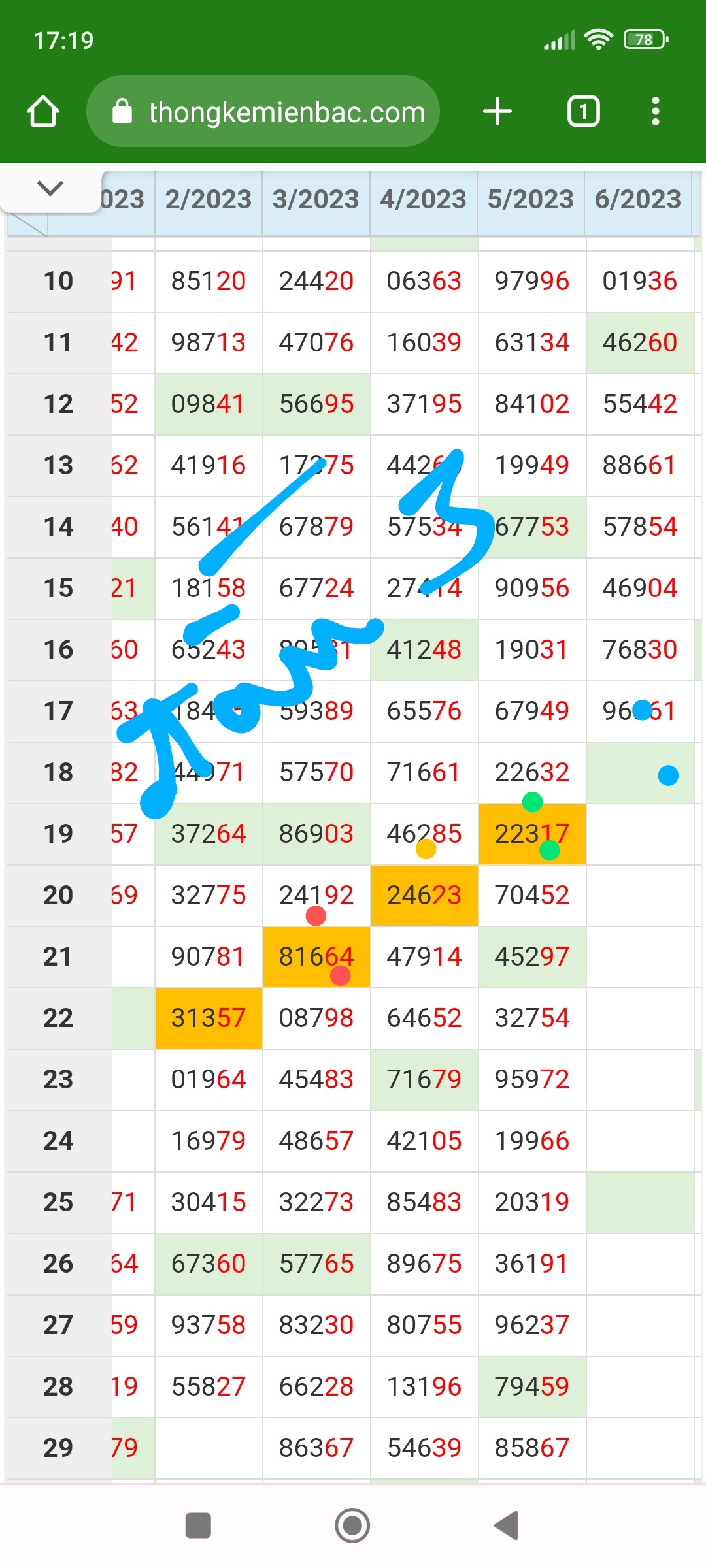Viewport: 706px width, 1568px height.
Task: Open recent apps with the square button
Action: click(198, 1526)
